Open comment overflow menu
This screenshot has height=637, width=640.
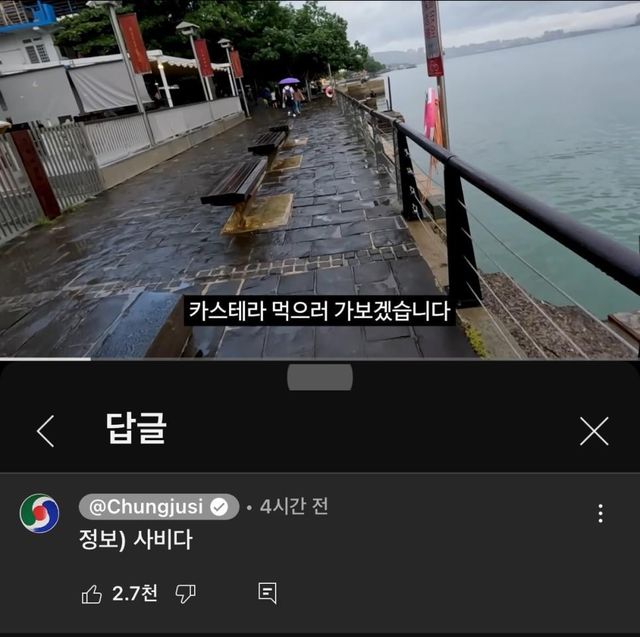click(x=600, y=513)
